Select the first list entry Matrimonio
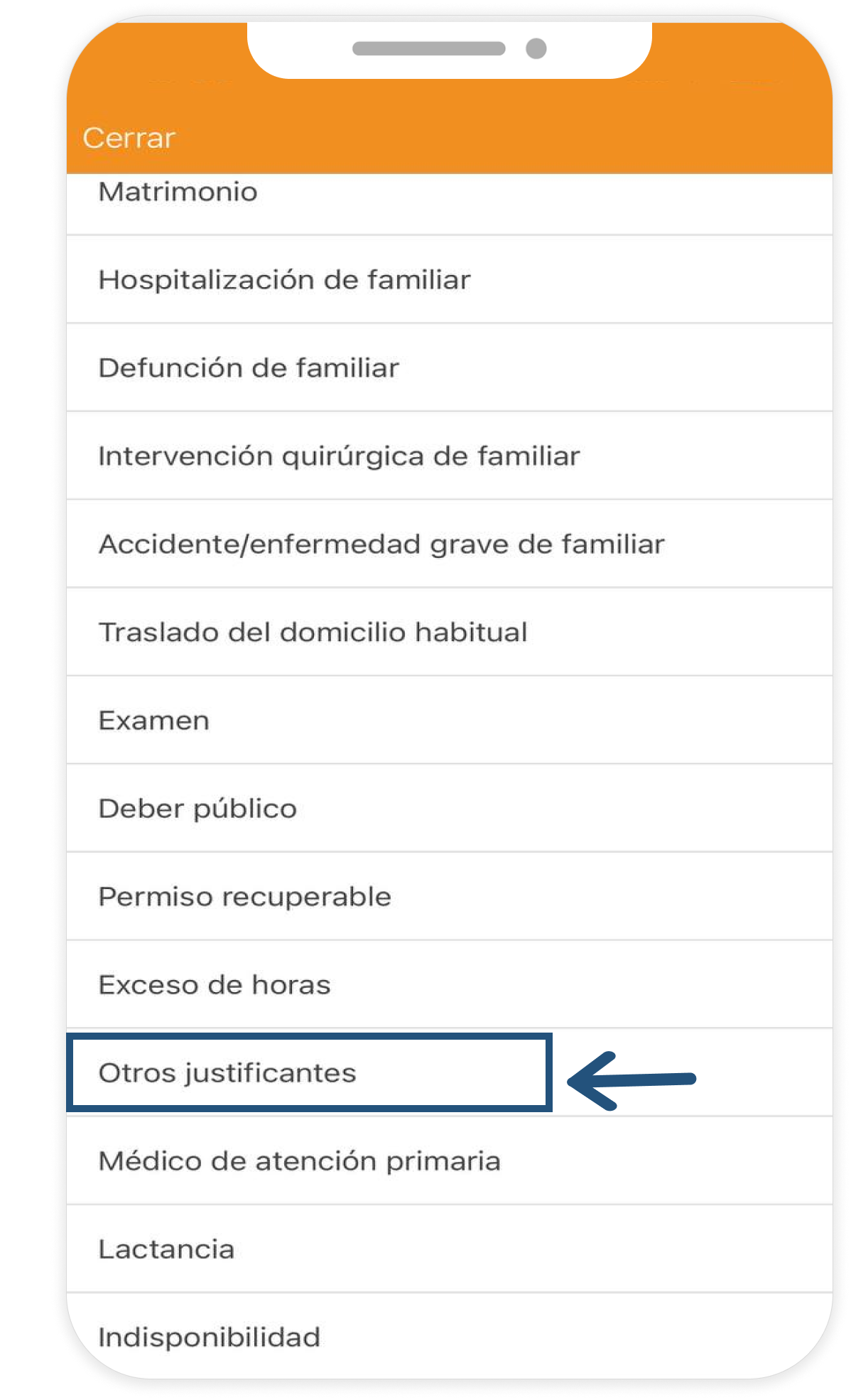 point(178,192)
